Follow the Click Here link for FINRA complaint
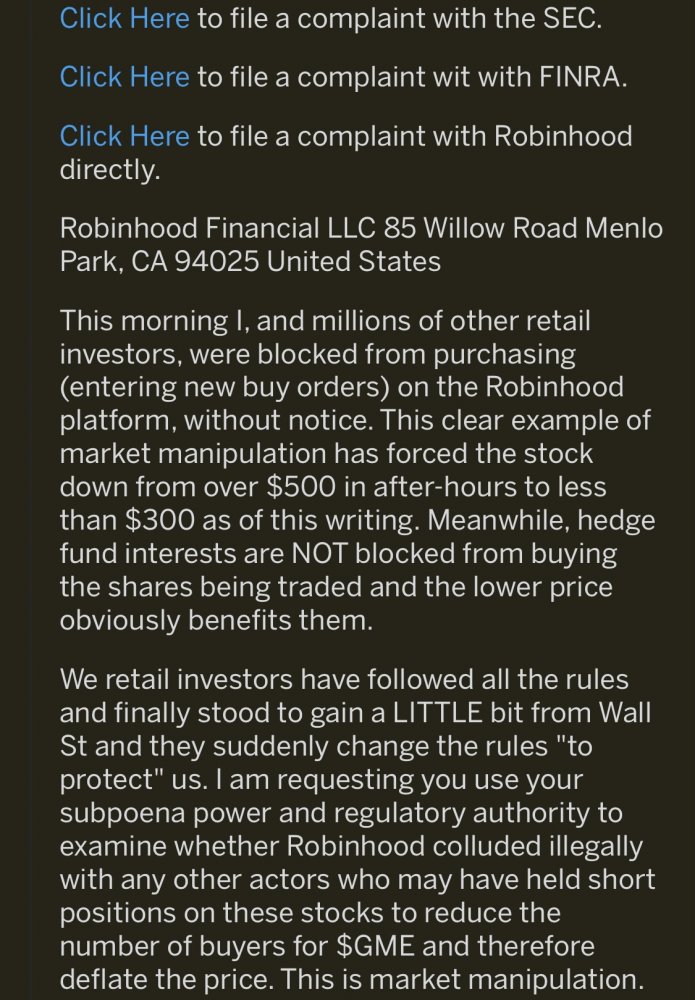 tap(124, 77)
